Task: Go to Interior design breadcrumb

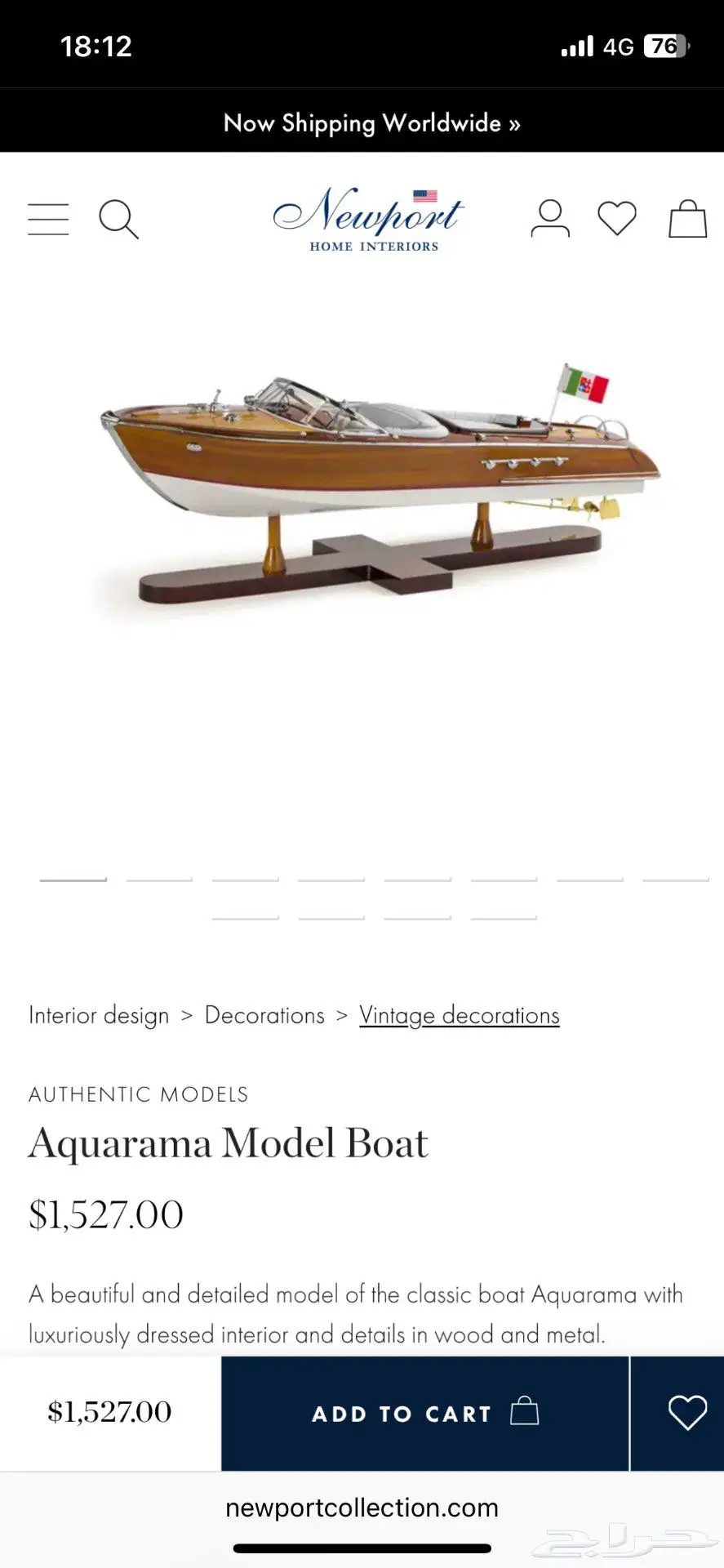Action: tap(99, 1015)
